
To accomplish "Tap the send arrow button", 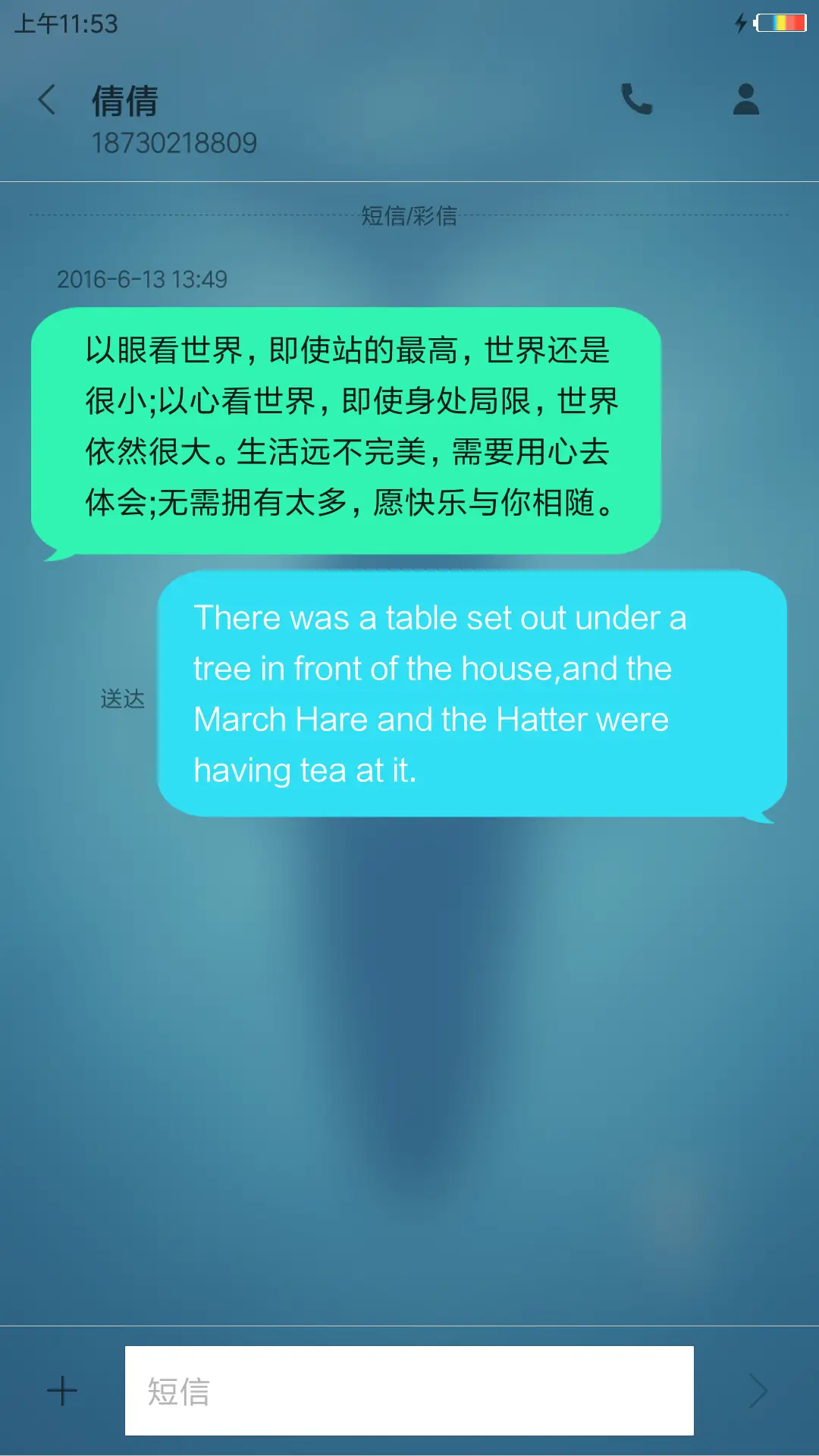I will click(758, 1391).
